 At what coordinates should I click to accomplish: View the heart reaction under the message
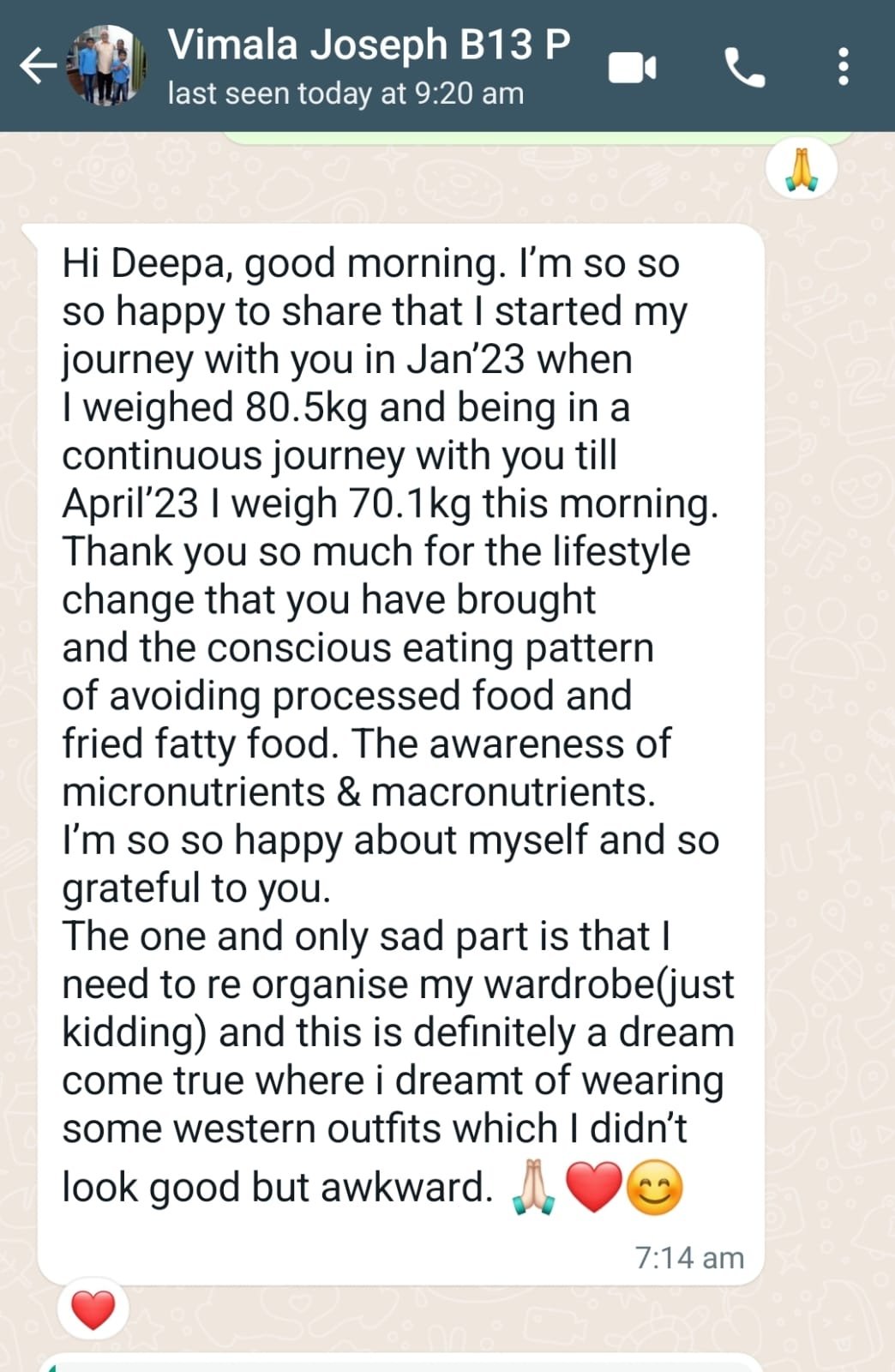(93, 1309)
